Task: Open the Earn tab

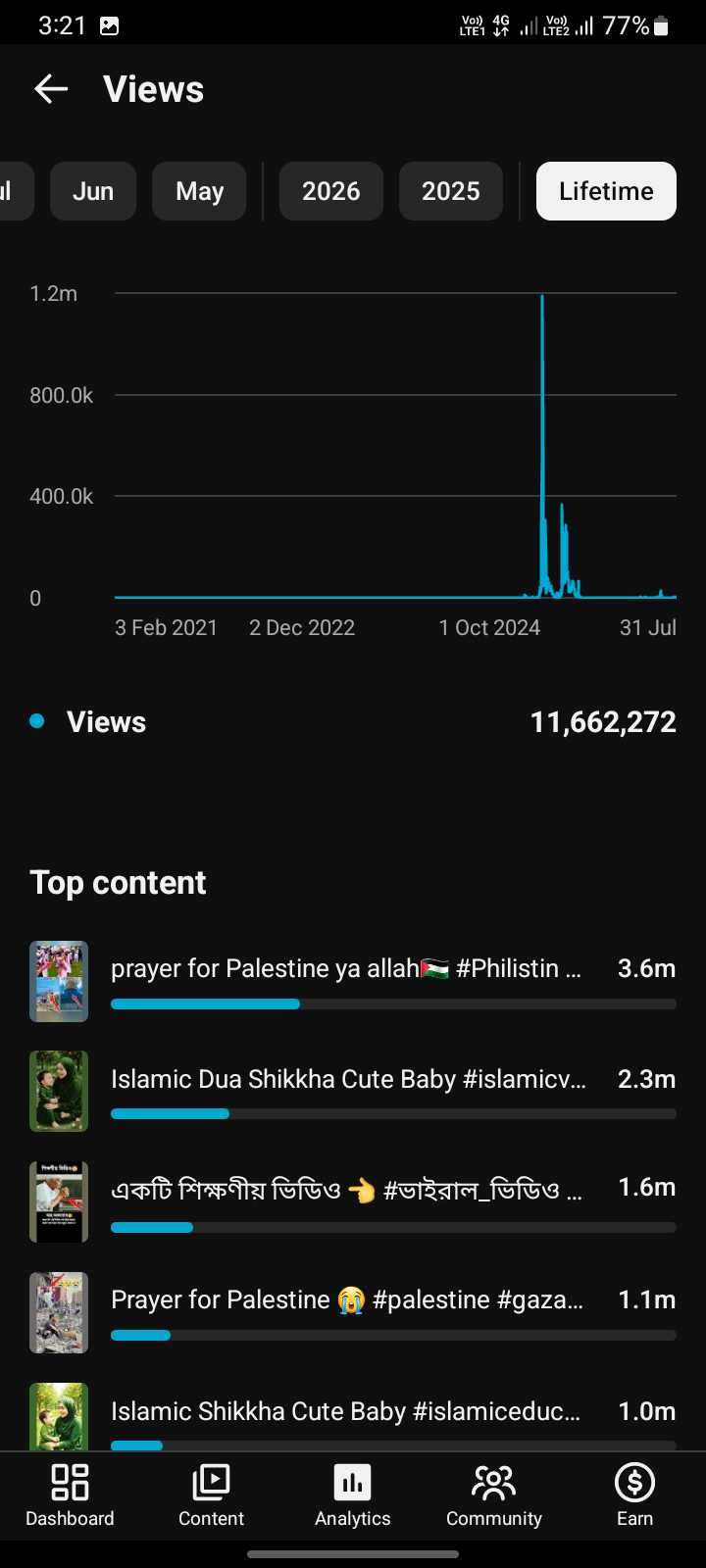Action: [x=634, y=1495]
